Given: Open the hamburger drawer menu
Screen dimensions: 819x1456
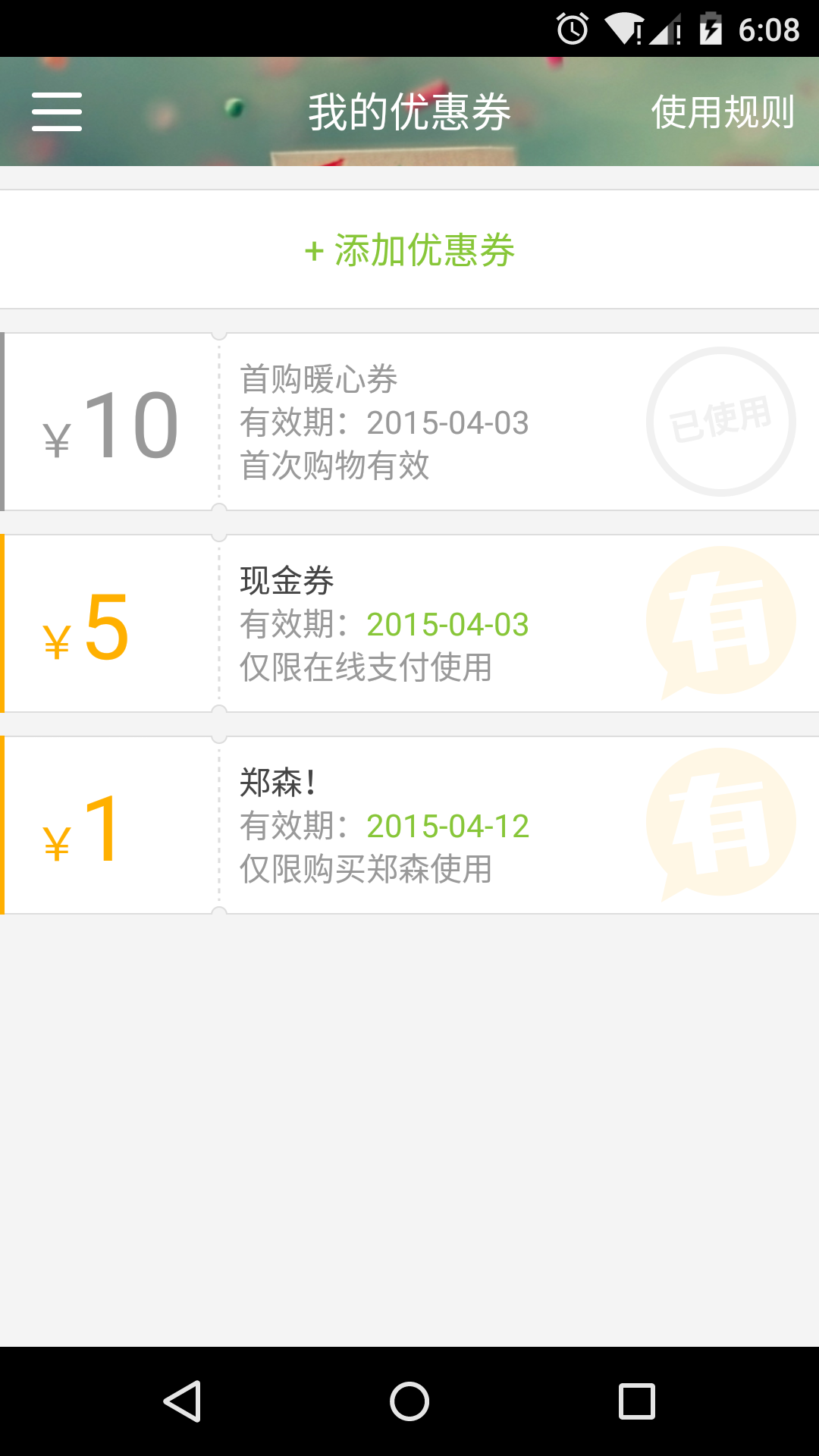Looking at the screenshot, I should 57,112.
